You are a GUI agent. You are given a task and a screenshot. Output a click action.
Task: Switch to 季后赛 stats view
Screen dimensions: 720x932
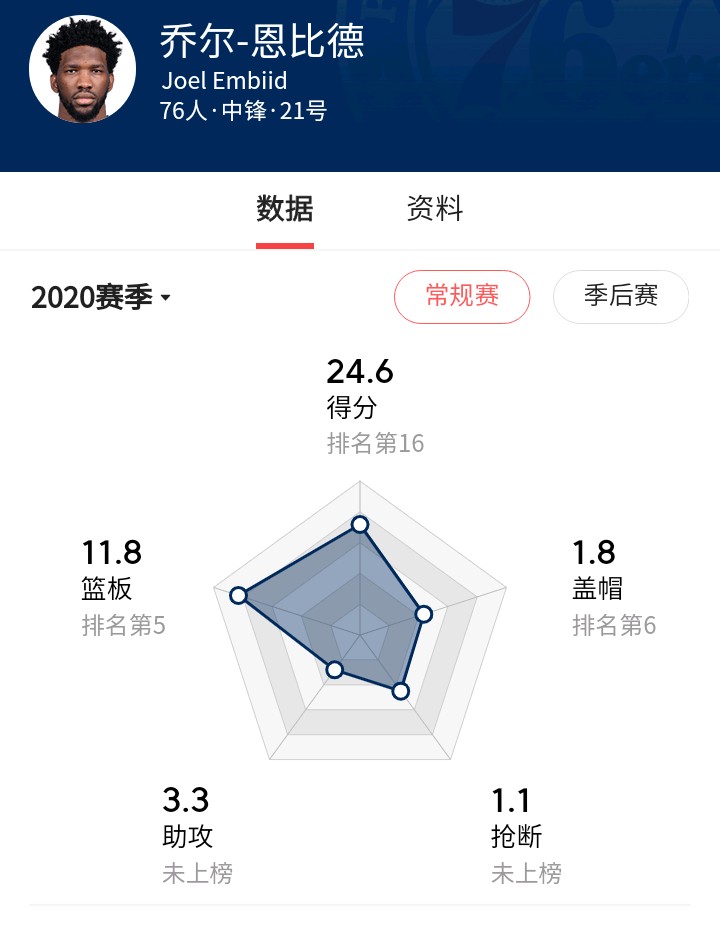[x=621, y=297]
